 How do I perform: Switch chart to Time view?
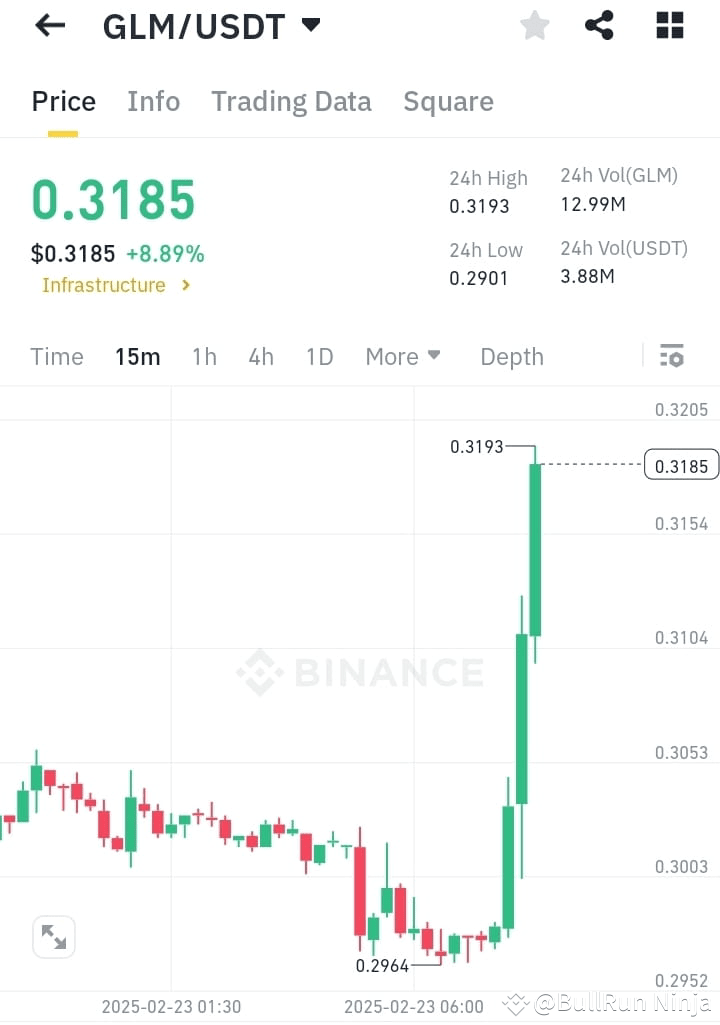point(56,356)
